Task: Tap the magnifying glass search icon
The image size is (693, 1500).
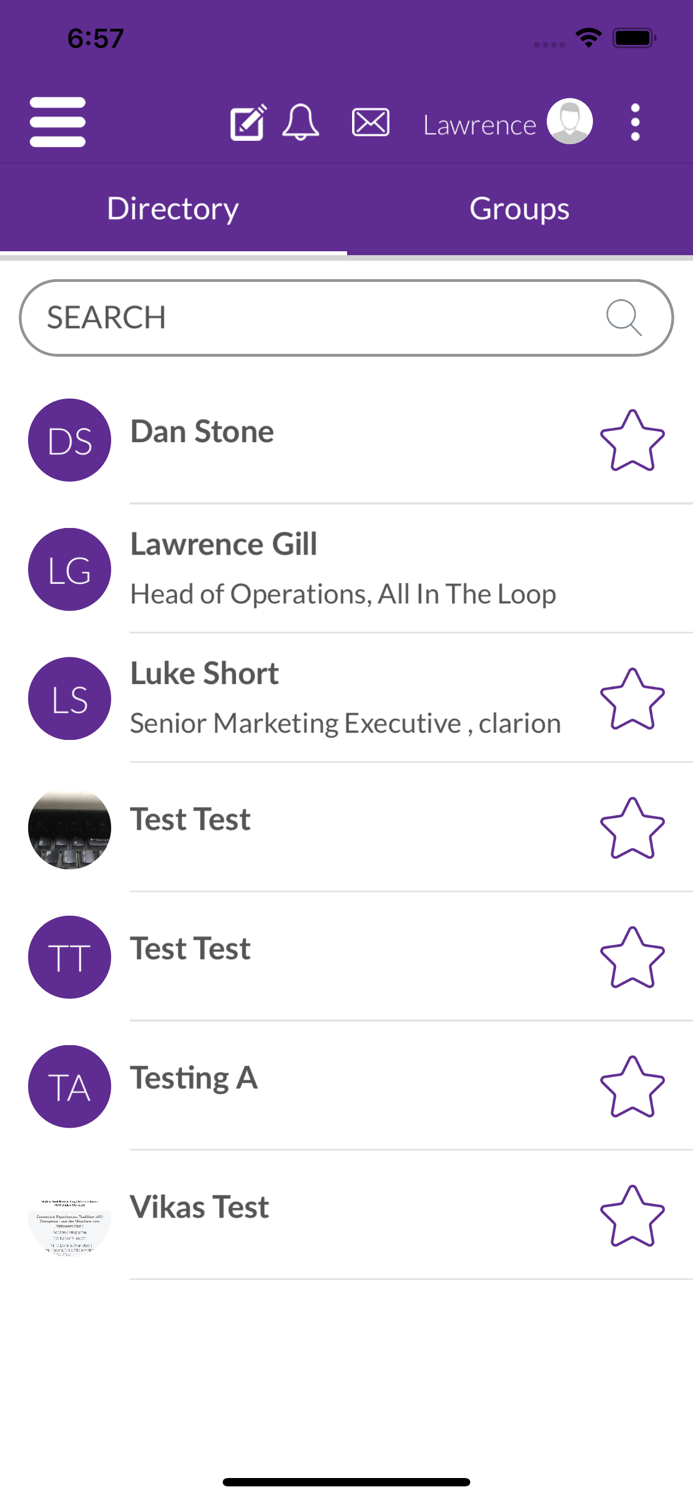Action: click(x=624, y=317)
